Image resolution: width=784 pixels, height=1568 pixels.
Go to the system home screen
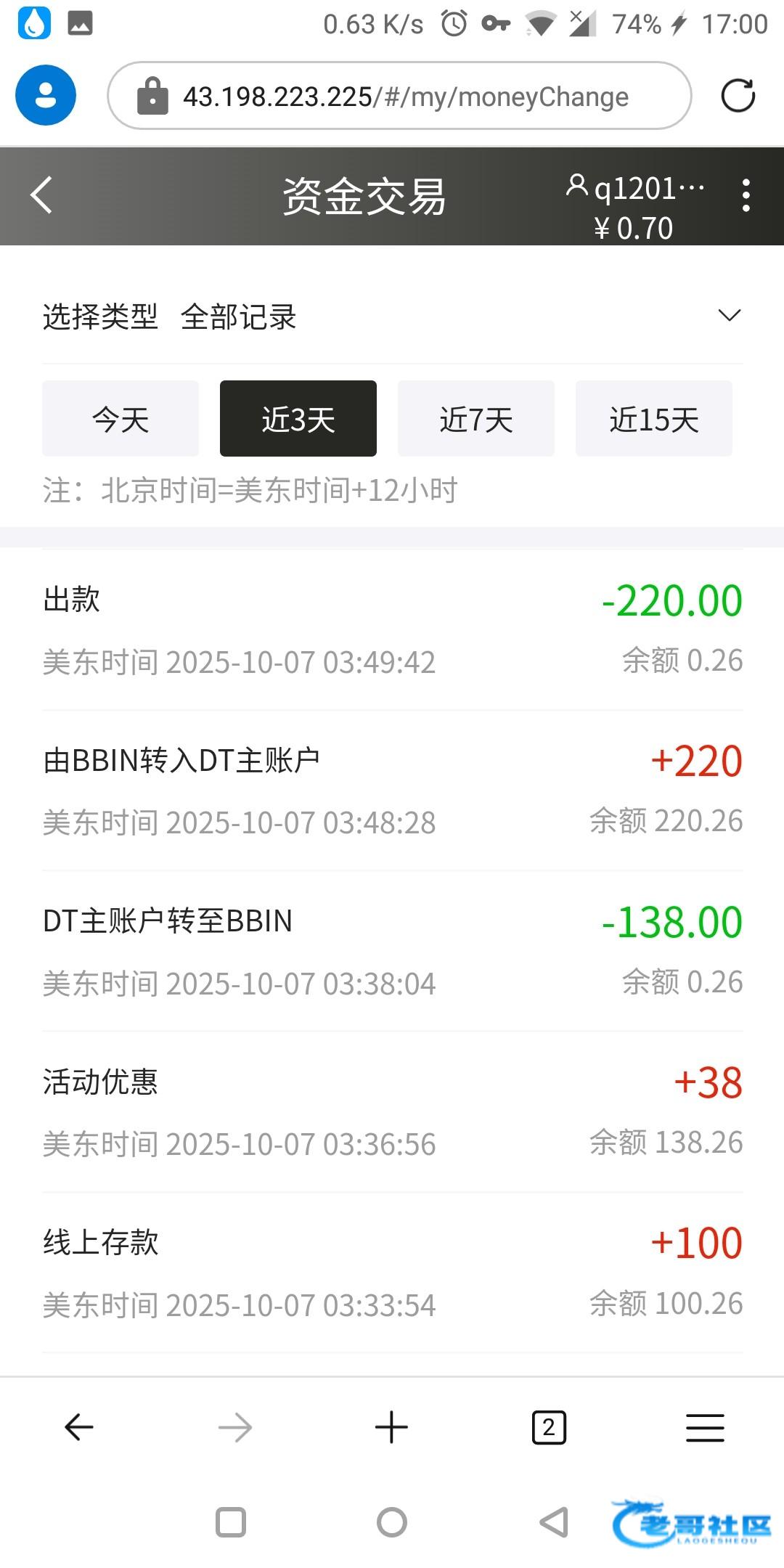click(x=392, y=1522)
